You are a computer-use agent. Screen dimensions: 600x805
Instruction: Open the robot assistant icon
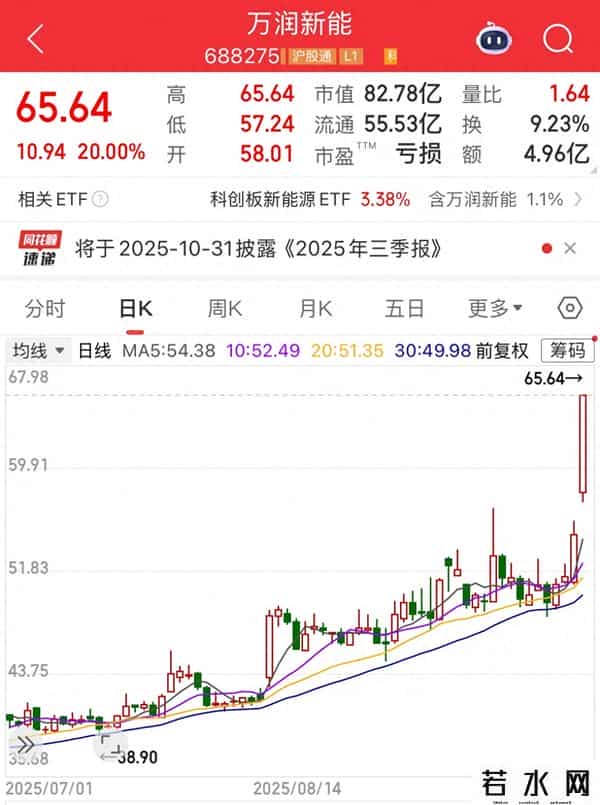[x=492, y=38]
